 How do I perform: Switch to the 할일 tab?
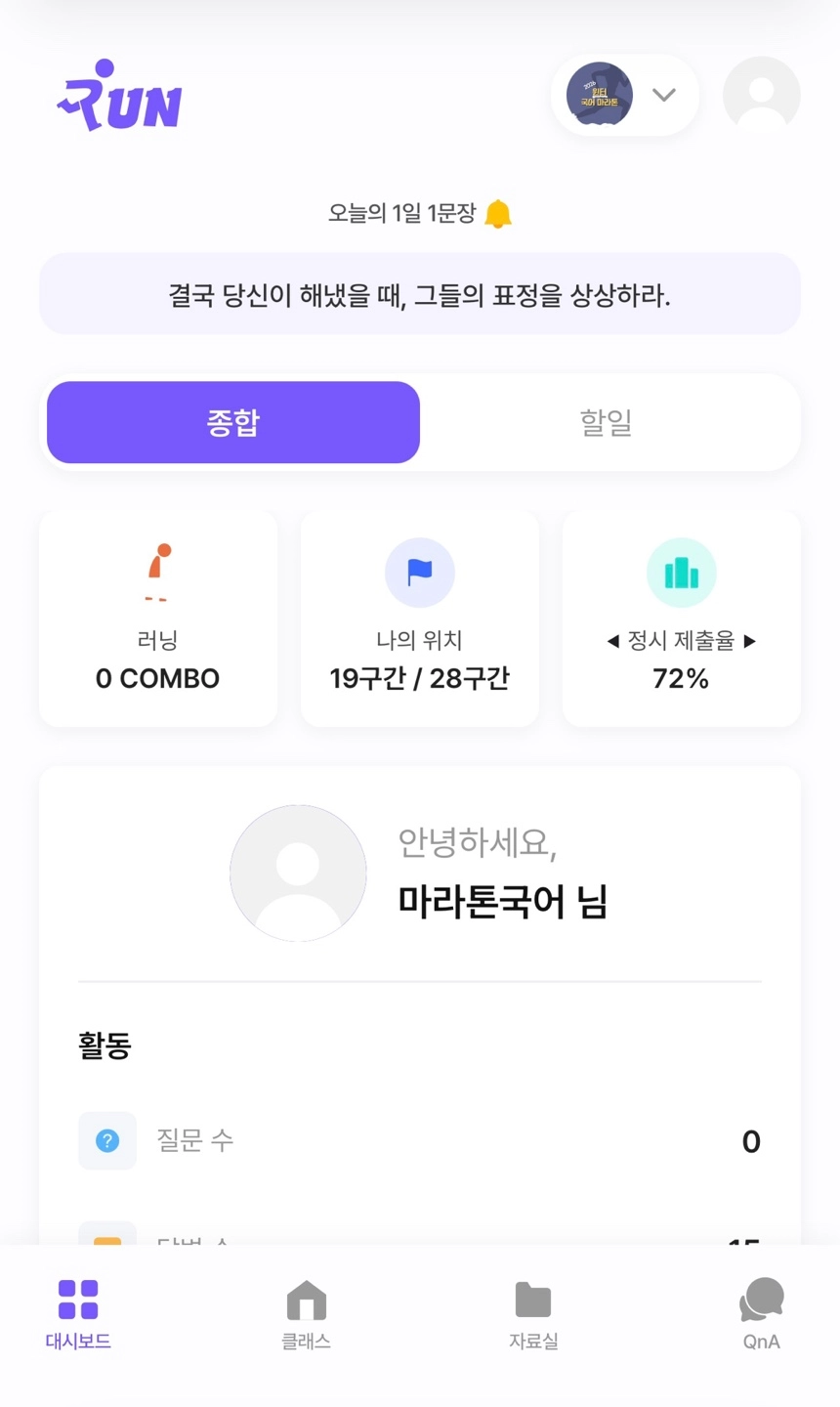pyautogui.click(x=606, y=422)
